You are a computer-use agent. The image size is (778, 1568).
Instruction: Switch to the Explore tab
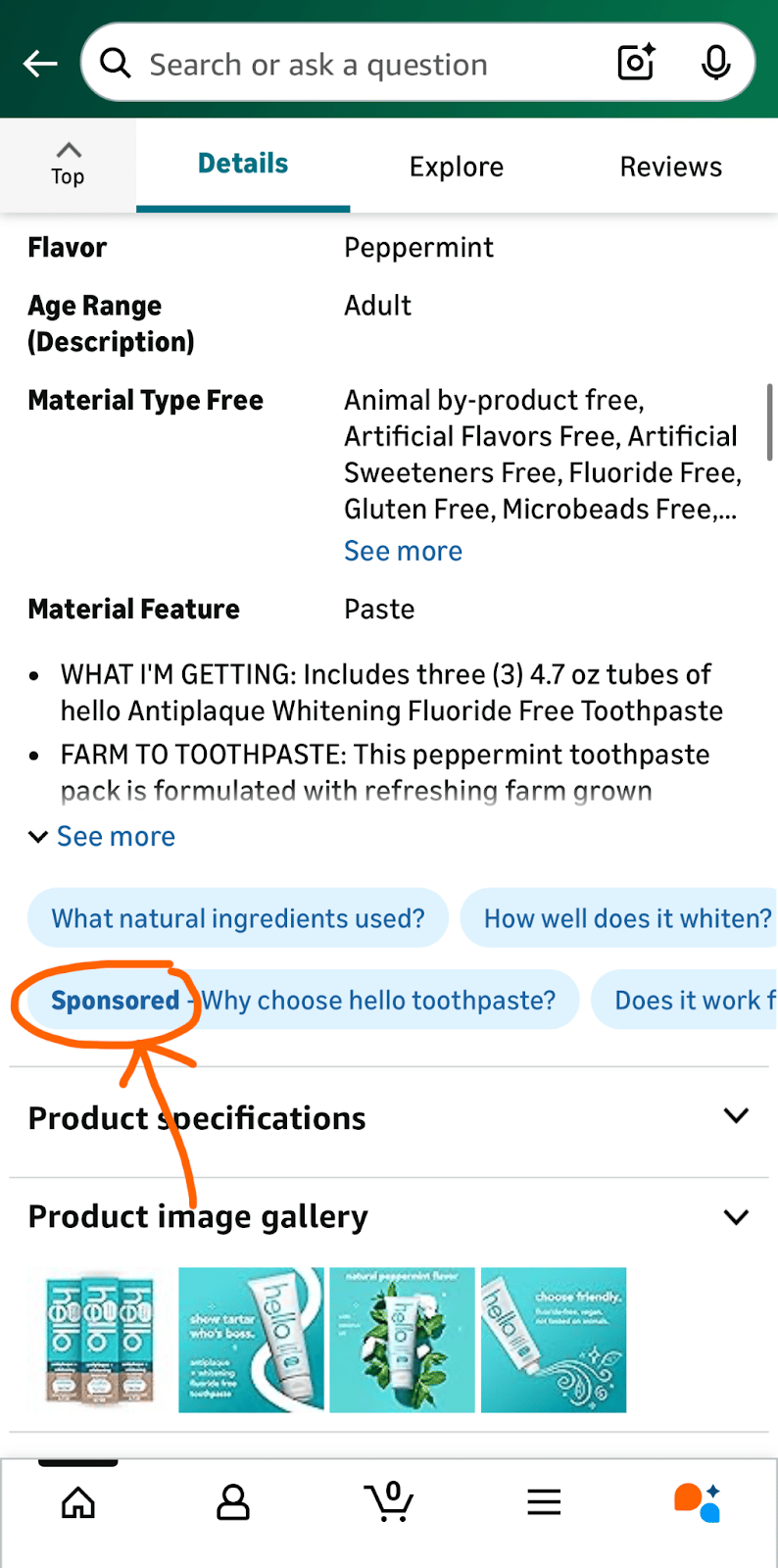456,167
